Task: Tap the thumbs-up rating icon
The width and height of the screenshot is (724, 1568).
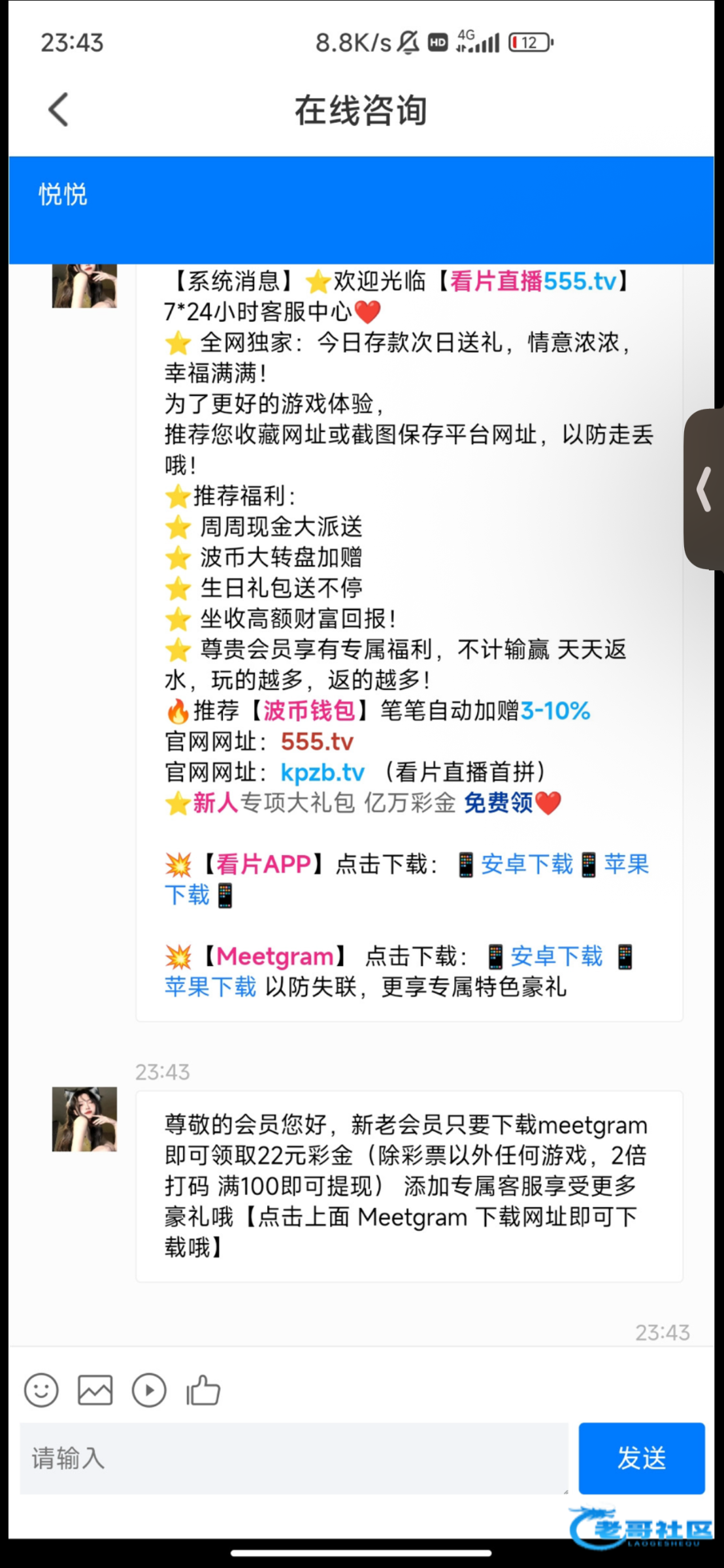Action: click(203, 1390)
